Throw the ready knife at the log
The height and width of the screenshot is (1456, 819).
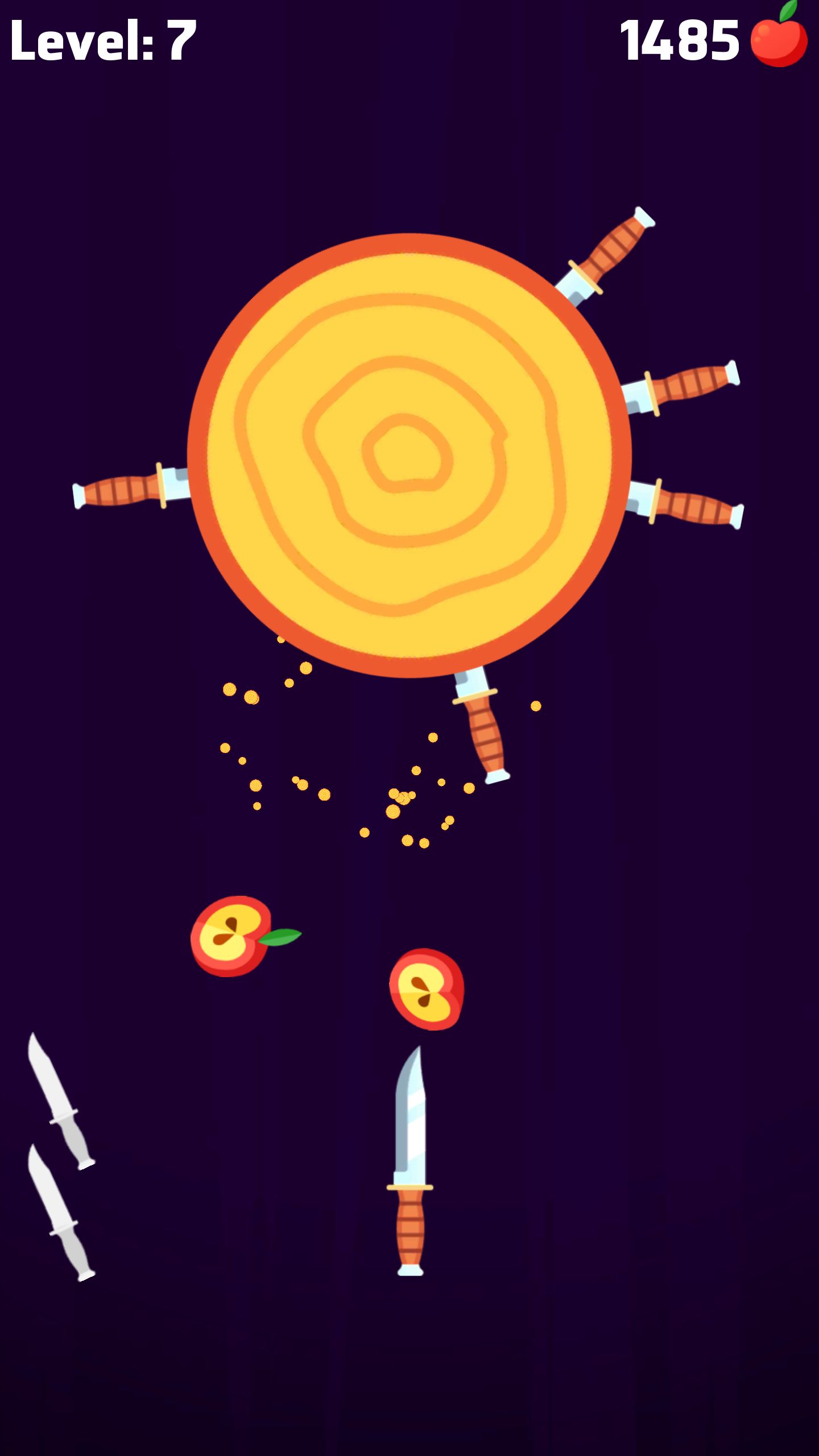point(409,1160)
